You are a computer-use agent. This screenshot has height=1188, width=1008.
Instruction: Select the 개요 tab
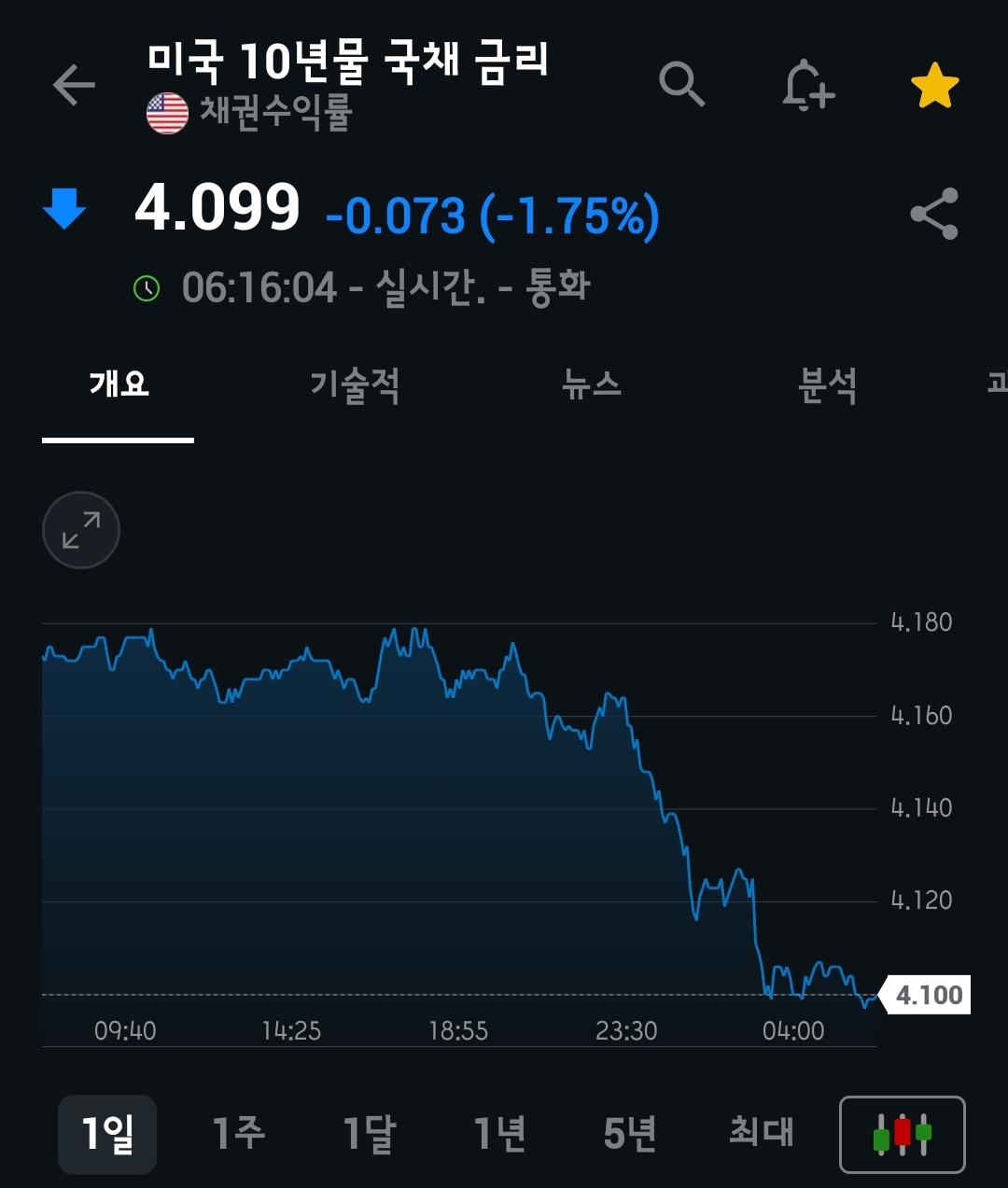click(x=119, y=384)
